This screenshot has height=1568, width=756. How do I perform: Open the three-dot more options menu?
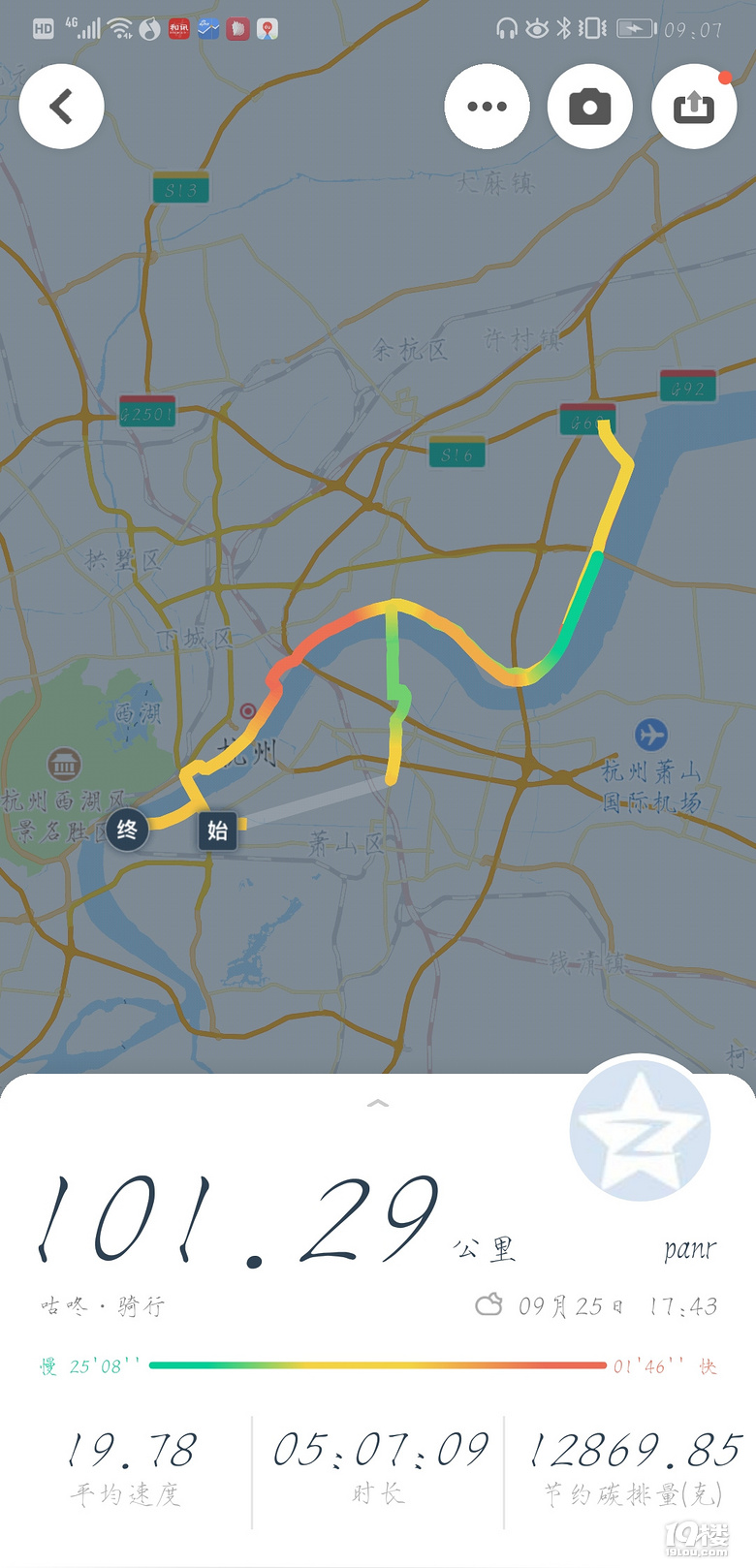point(487,107)
